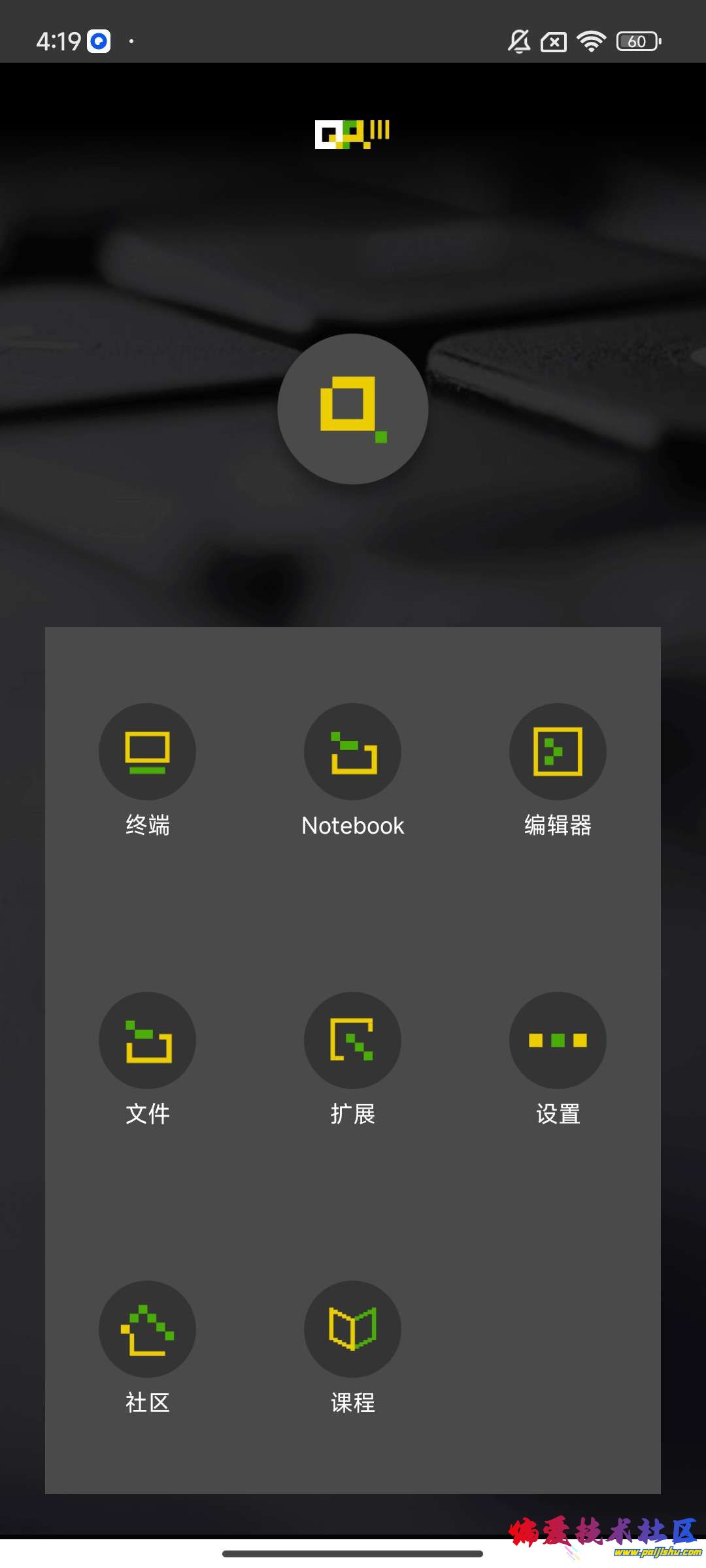Tap the central yellow square interpreter button
The height and width of the screenshot is (1568, 706).
point(353,409)
